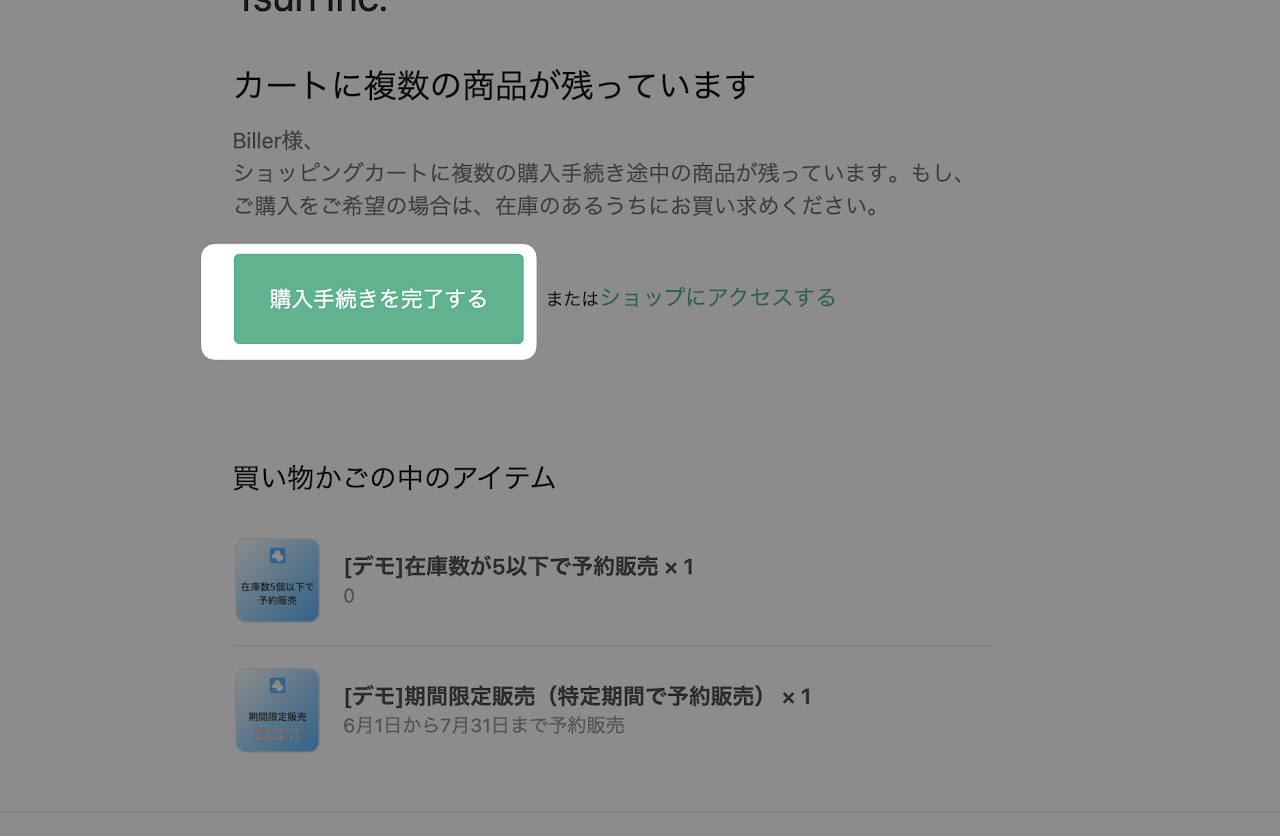Open the ショップにアクセスする link
The image size is (1280, 836).
(x=718, y=297)
